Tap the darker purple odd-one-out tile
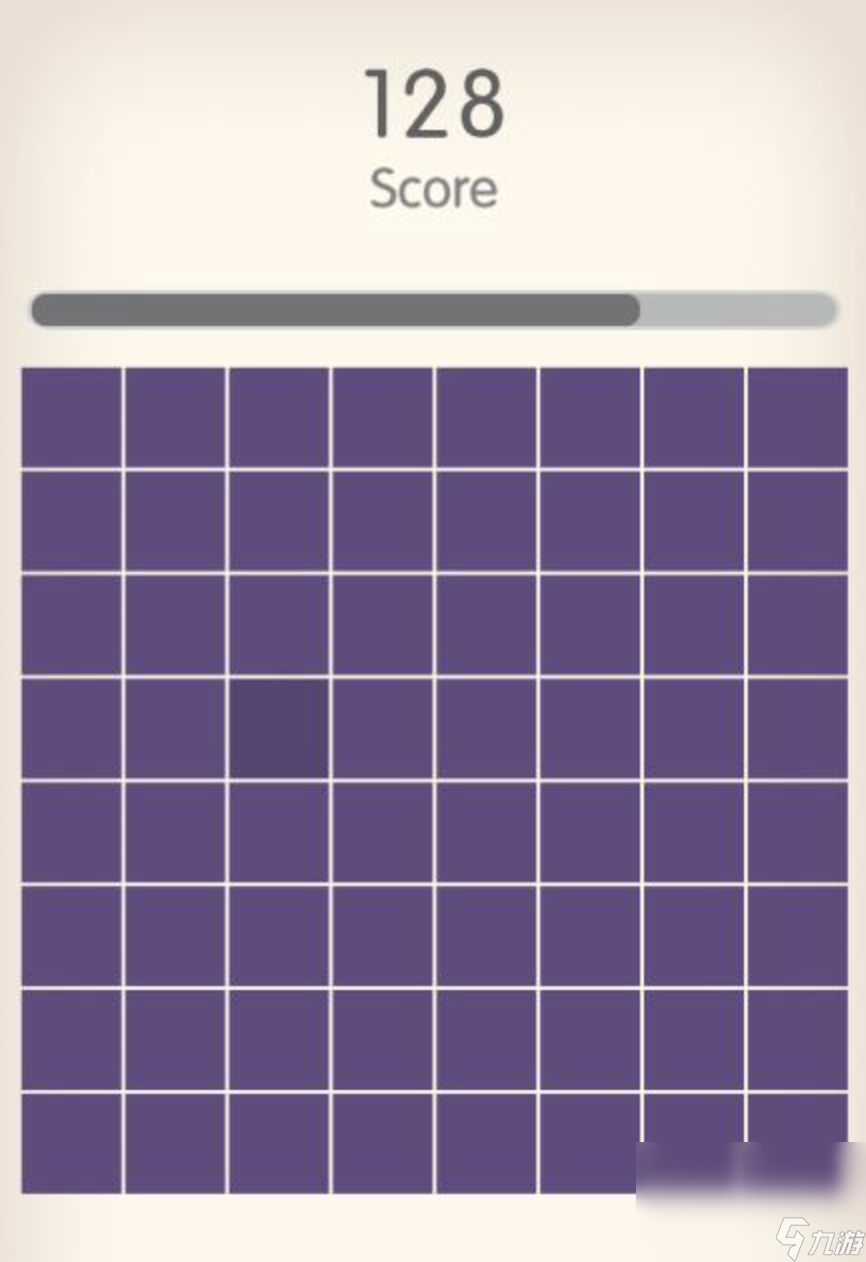 pyautogui.click(x=278, y=728)
